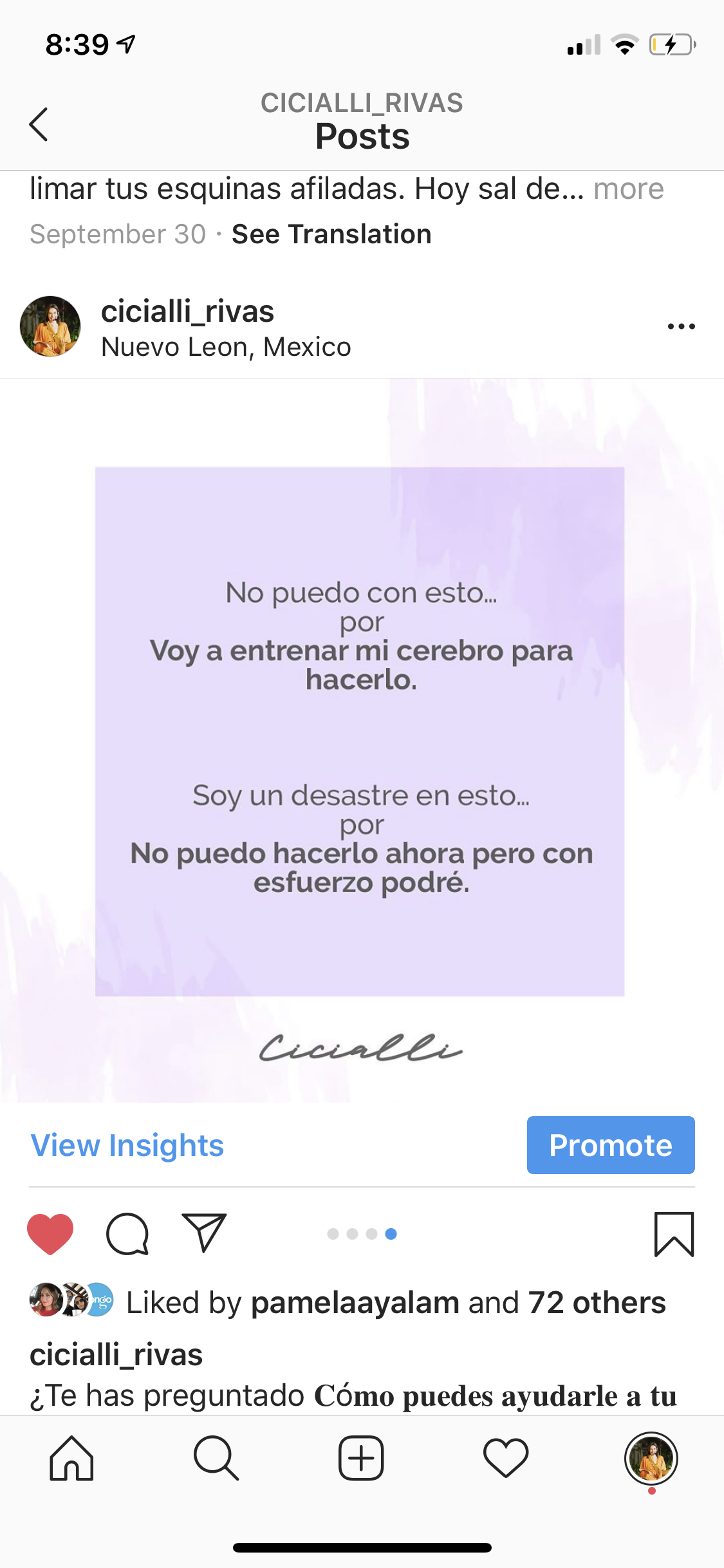This screenshot has width=724, height=1568.
Task: View likes from pamelaayalam and 72 others
Action: [395, 1303]
